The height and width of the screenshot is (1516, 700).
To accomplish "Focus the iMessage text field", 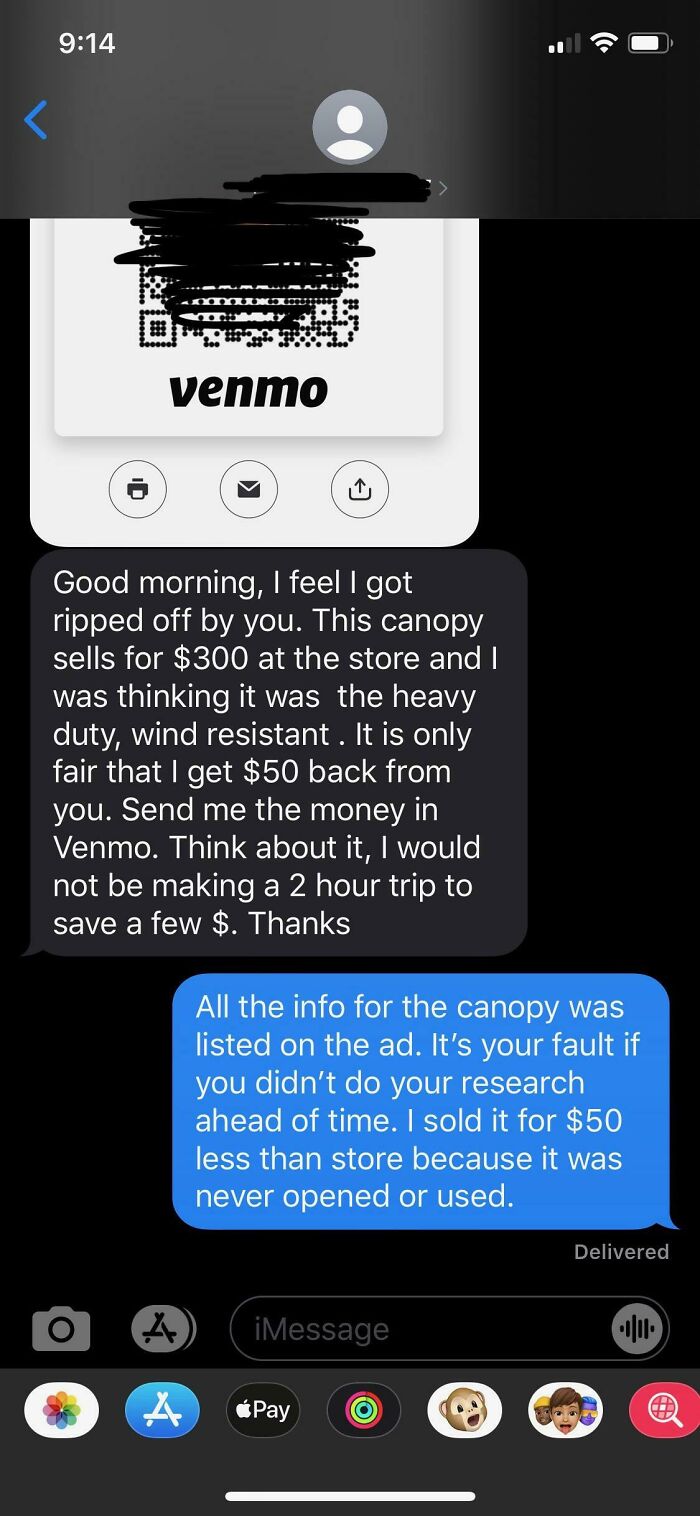I will [420, 1329].
